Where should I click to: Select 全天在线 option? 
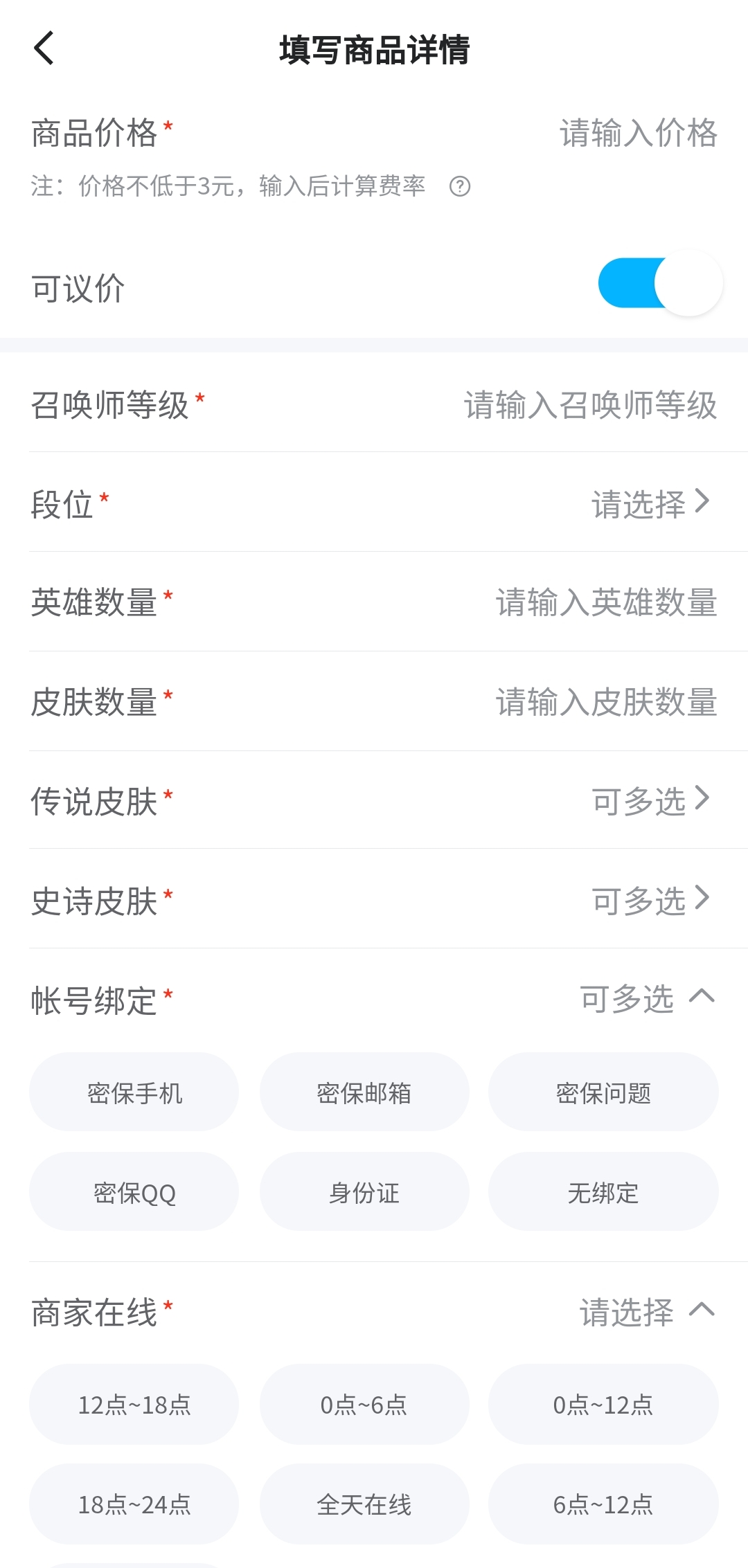click(364, 1504)
